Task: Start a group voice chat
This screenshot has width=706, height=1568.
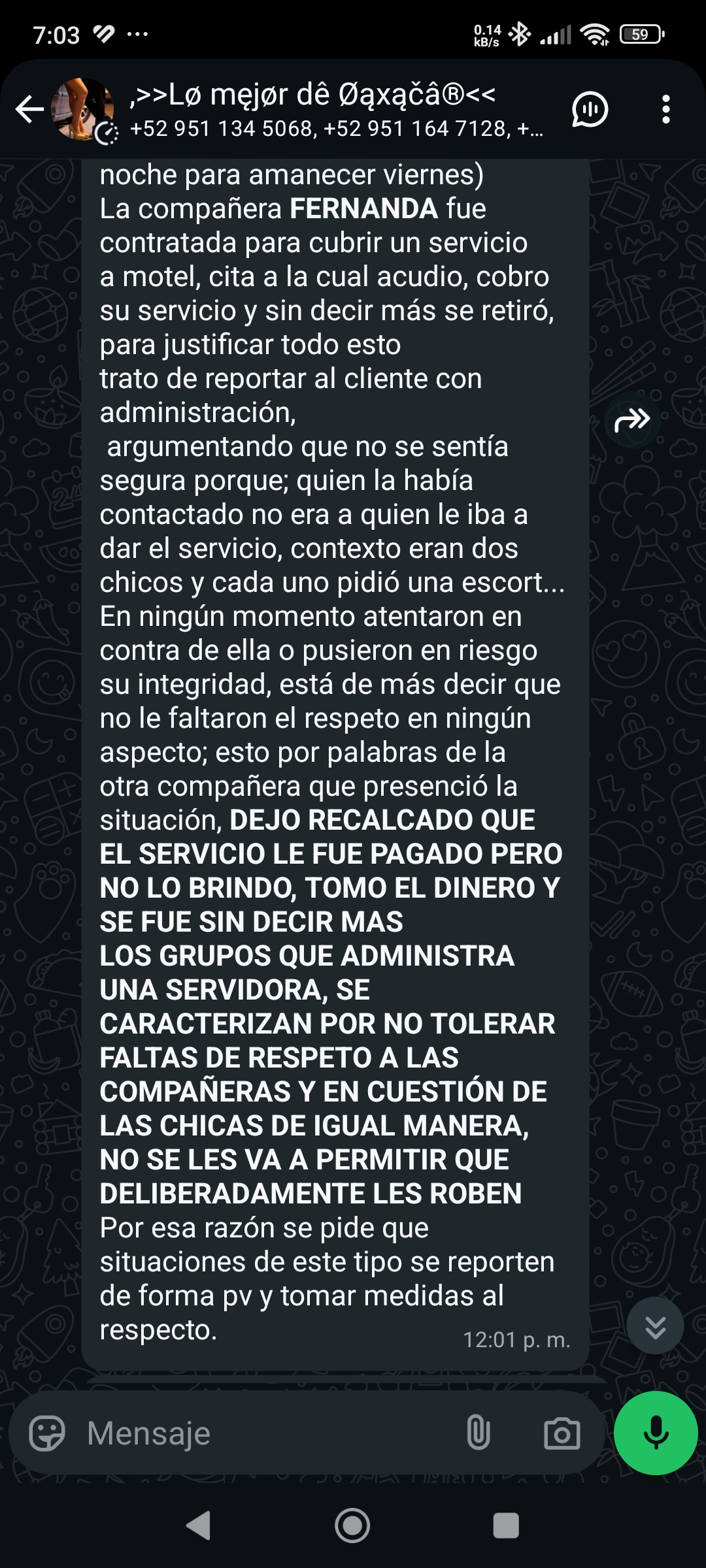Action: [590, 109]
